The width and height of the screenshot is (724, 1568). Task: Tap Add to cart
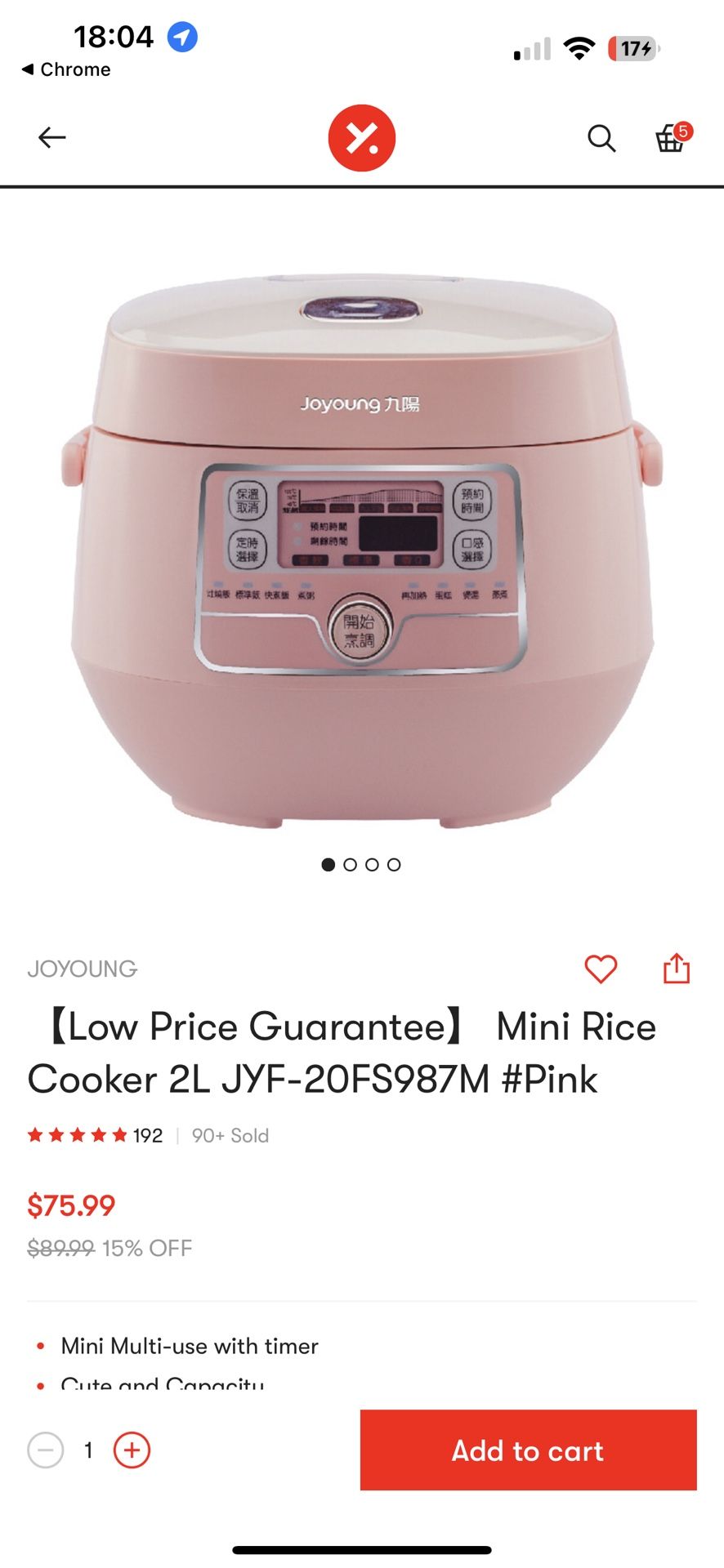[x=527, y=1451]
